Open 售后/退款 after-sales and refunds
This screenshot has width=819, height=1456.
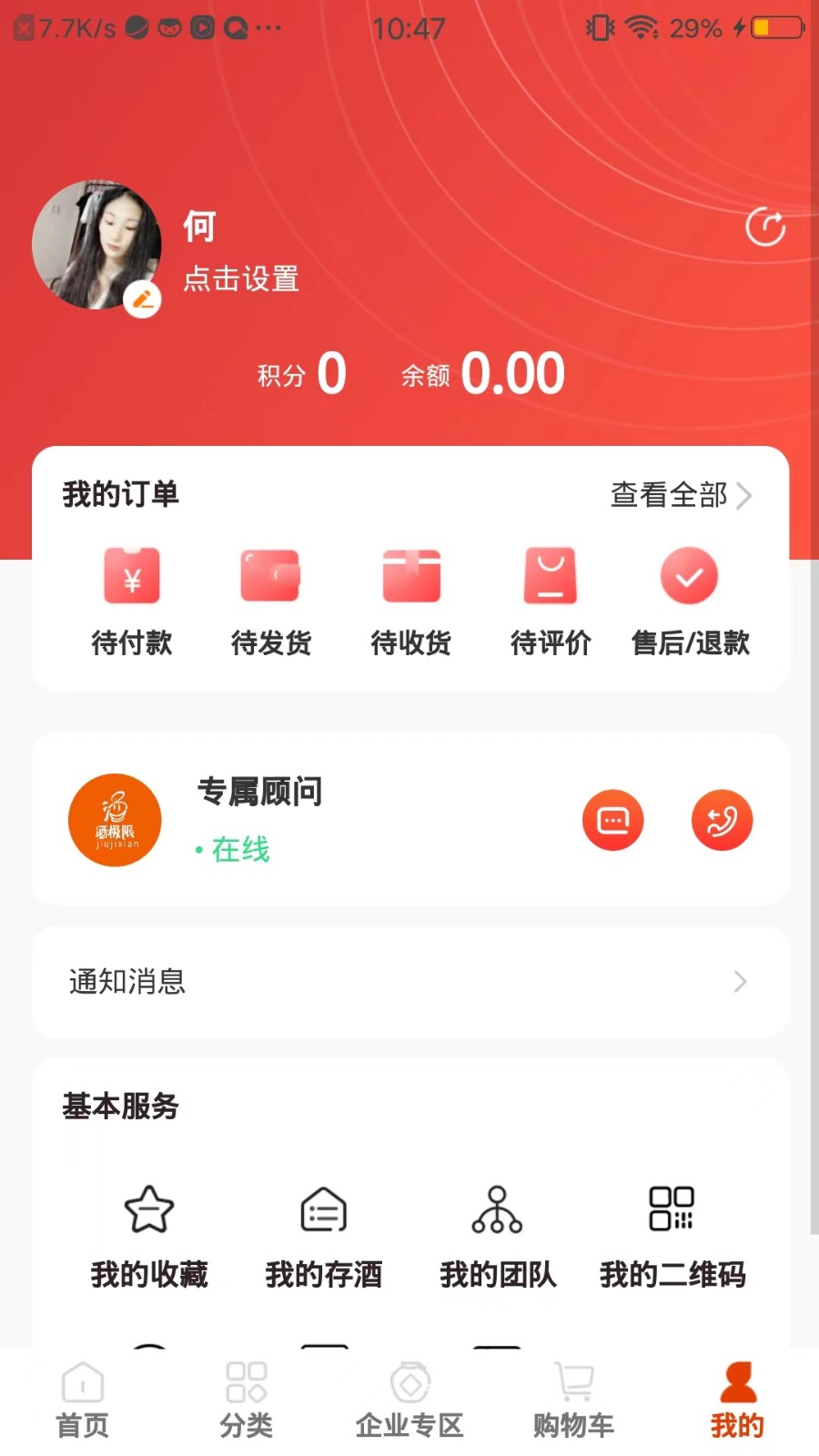(690, 601)
